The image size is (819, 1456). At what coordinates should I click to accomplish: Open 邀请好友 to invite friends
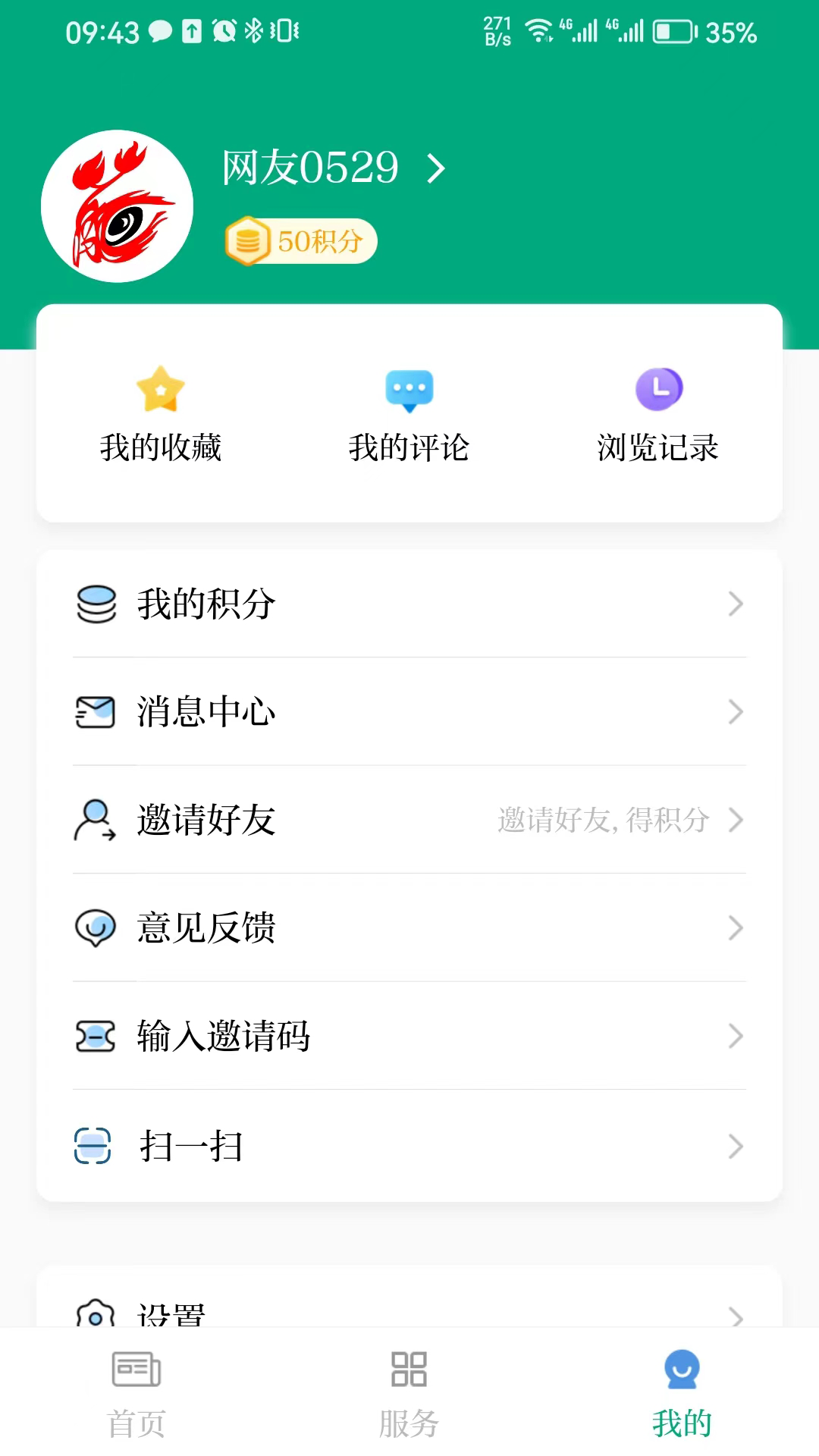tap(409, 820)
